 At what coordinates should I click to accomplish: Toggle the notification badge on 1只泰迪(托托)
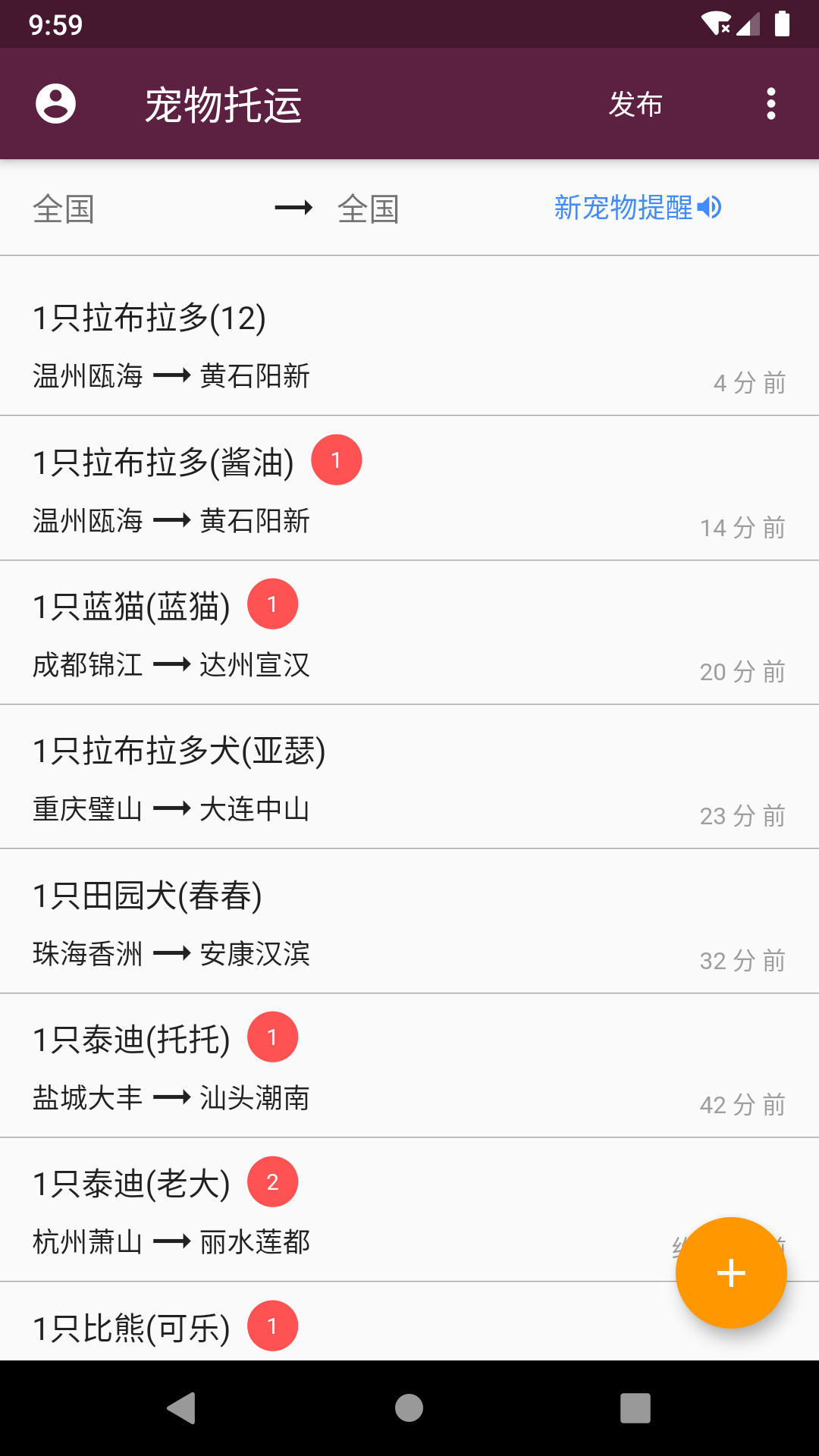(272, 1037)
